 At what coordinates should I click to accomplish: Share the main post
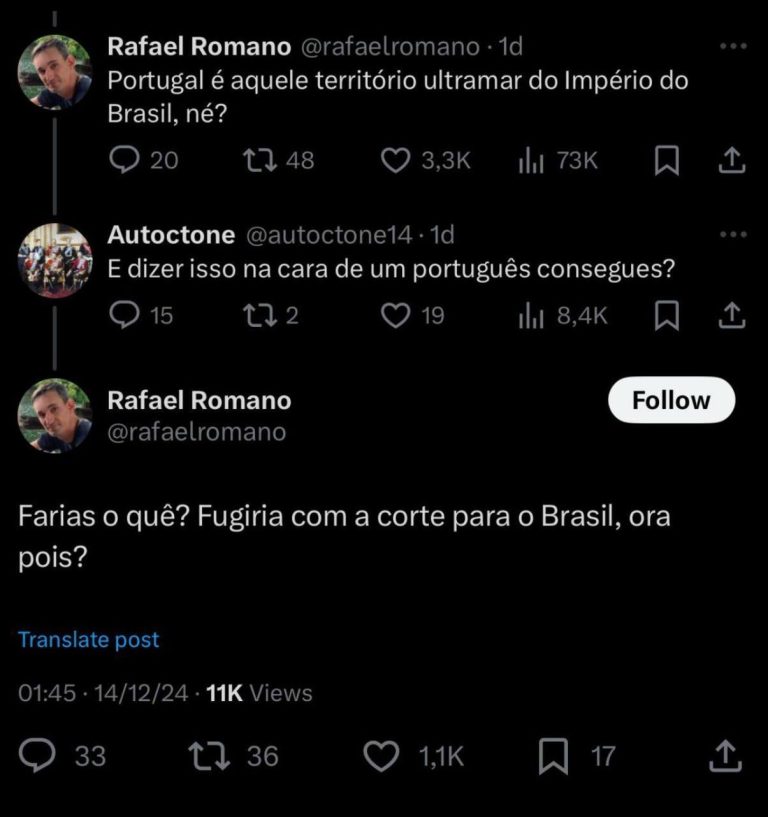[724, 756]
